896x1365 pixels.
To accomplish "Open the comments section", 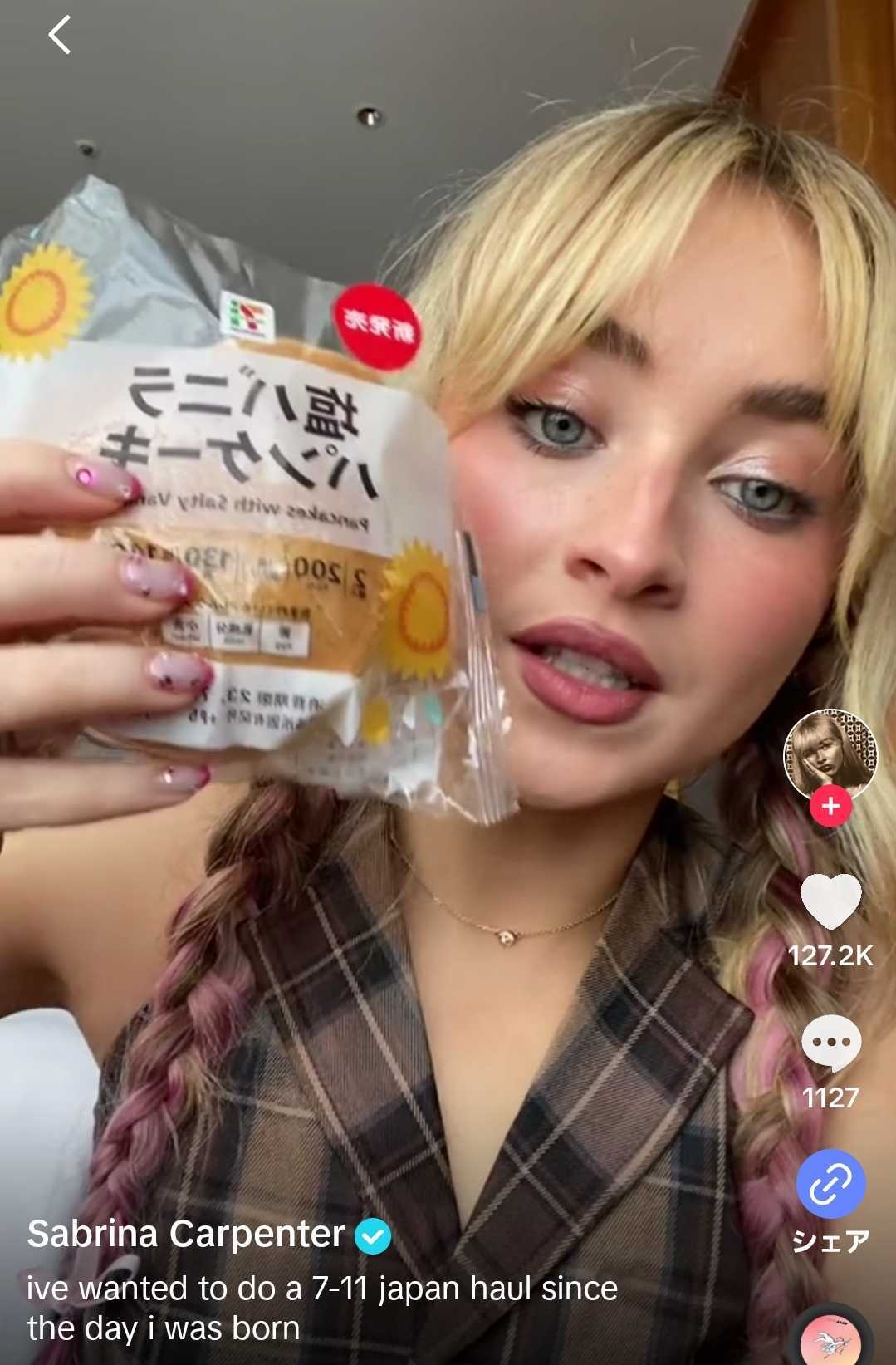I will 830,1043.
